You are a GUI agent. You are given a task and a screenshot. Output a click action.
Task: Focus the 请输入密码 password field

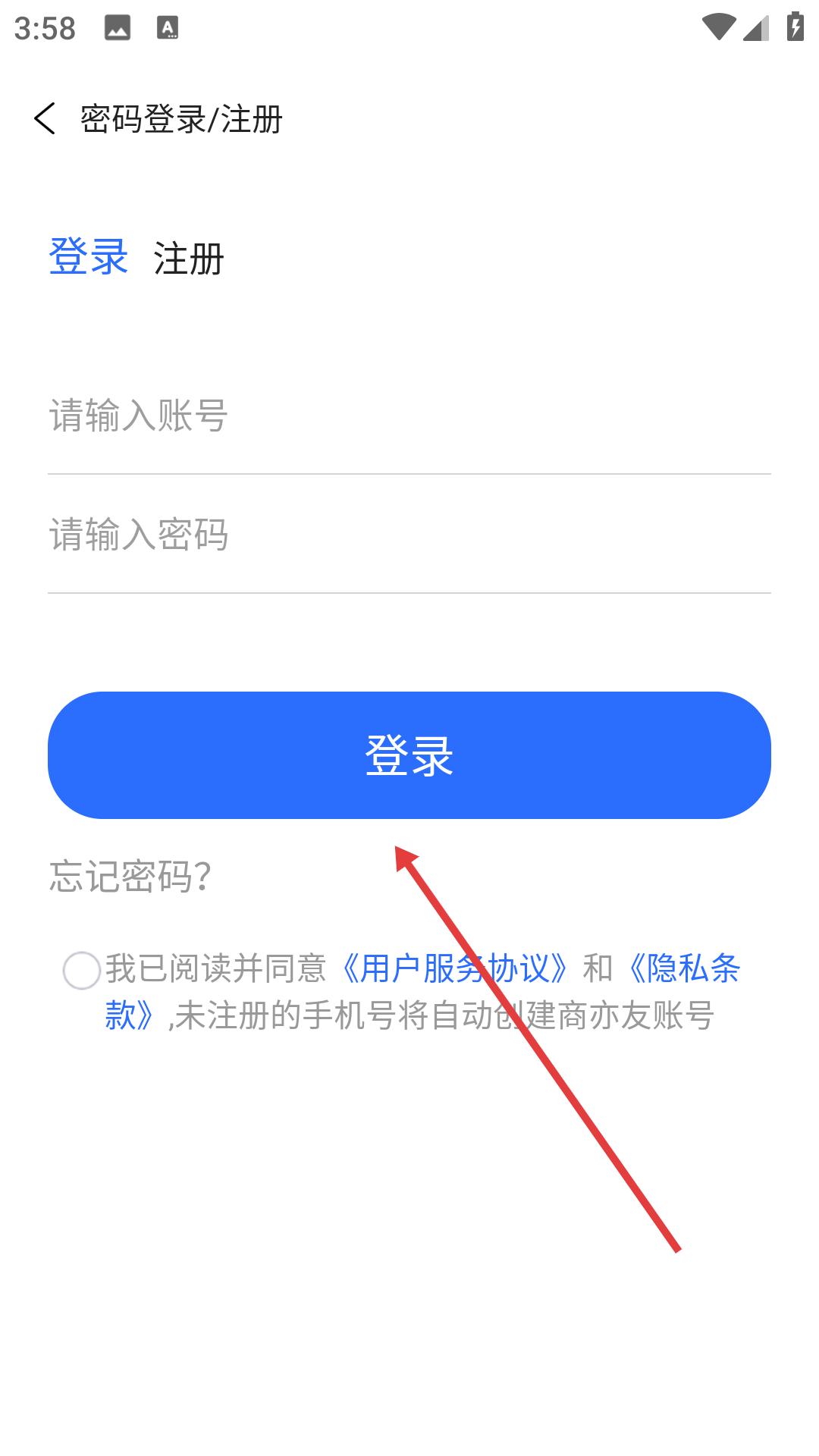[x=409, y=535]
